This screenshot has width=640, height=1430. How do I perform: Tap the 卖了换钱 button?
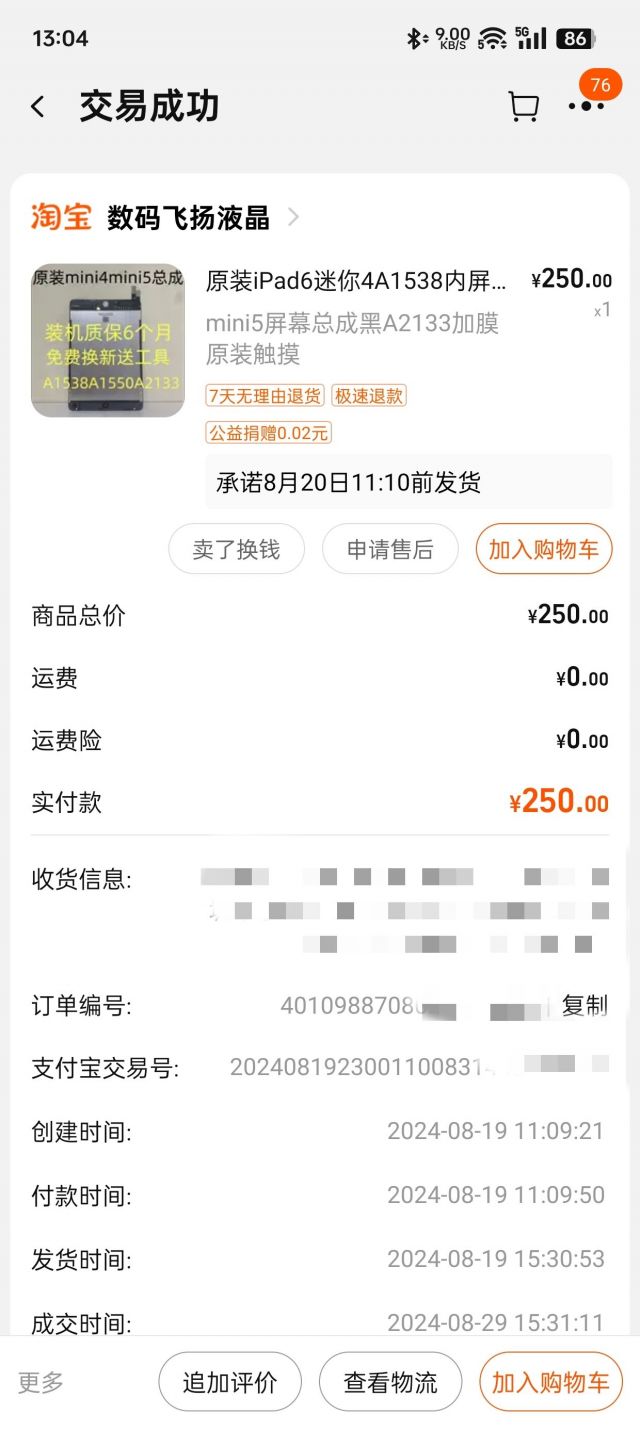236,549
